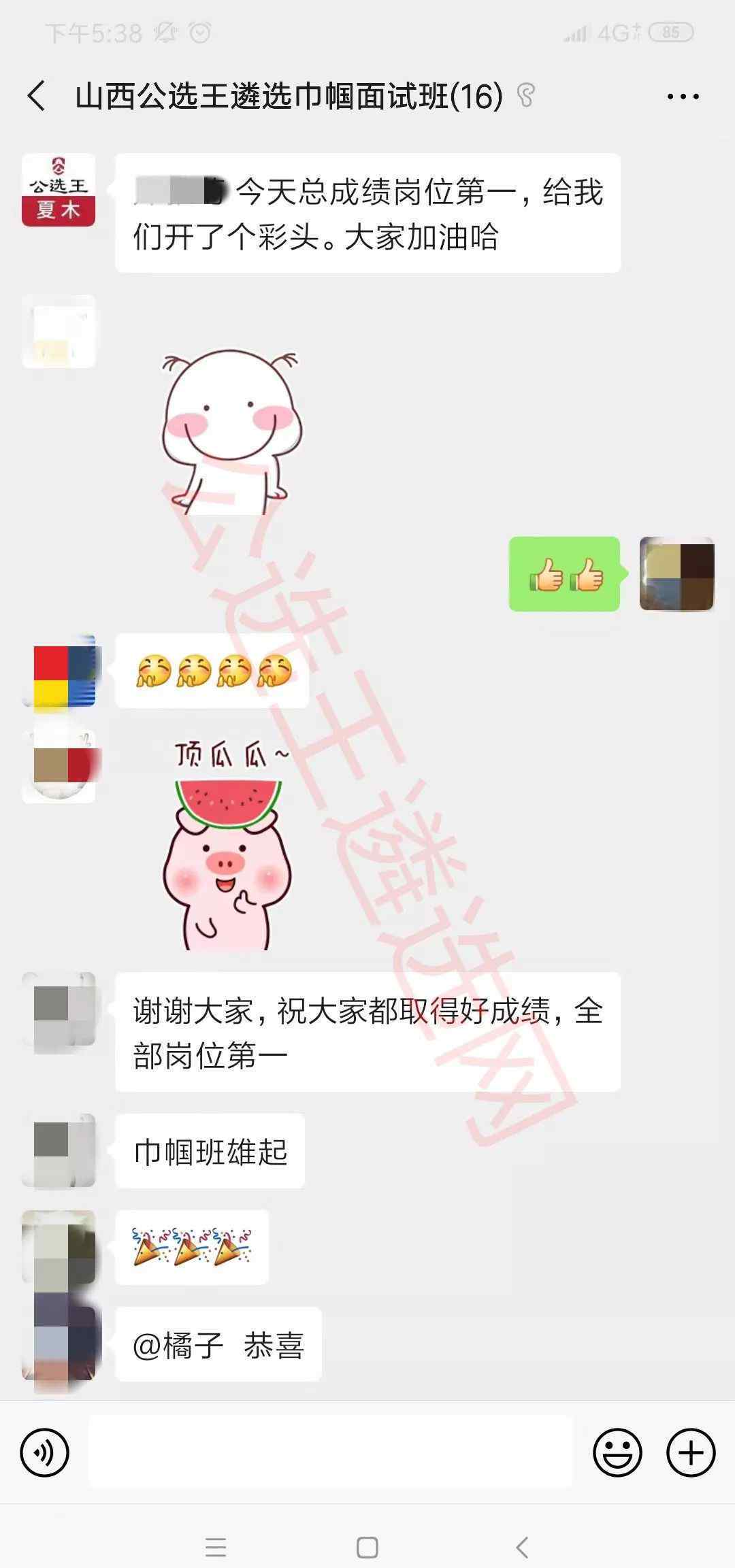Screen dimensions: 735x1568
Task: Go back from the group chat
Action: click(37, 96)
